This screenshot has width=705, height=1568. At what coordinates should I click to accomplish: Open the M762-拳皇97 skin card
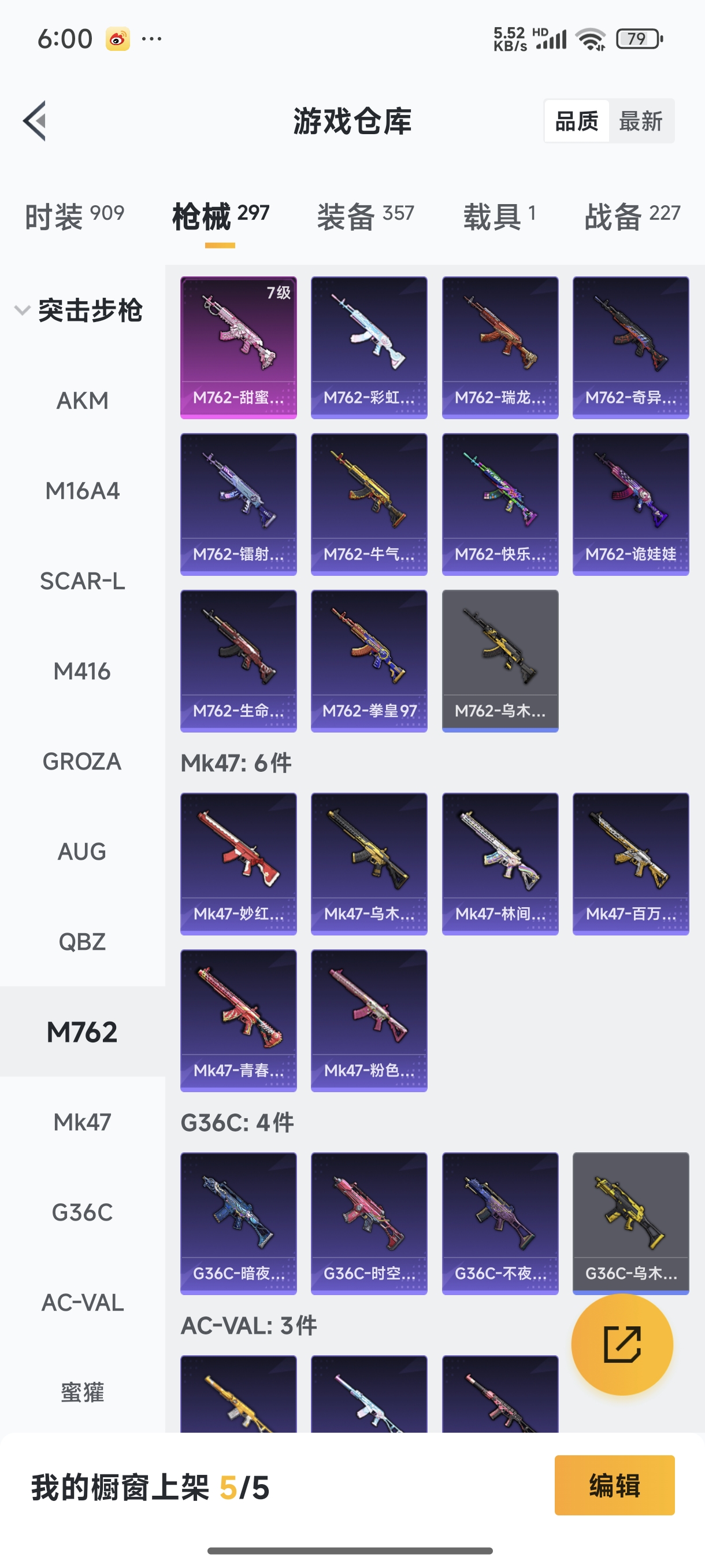coord(369,660)
